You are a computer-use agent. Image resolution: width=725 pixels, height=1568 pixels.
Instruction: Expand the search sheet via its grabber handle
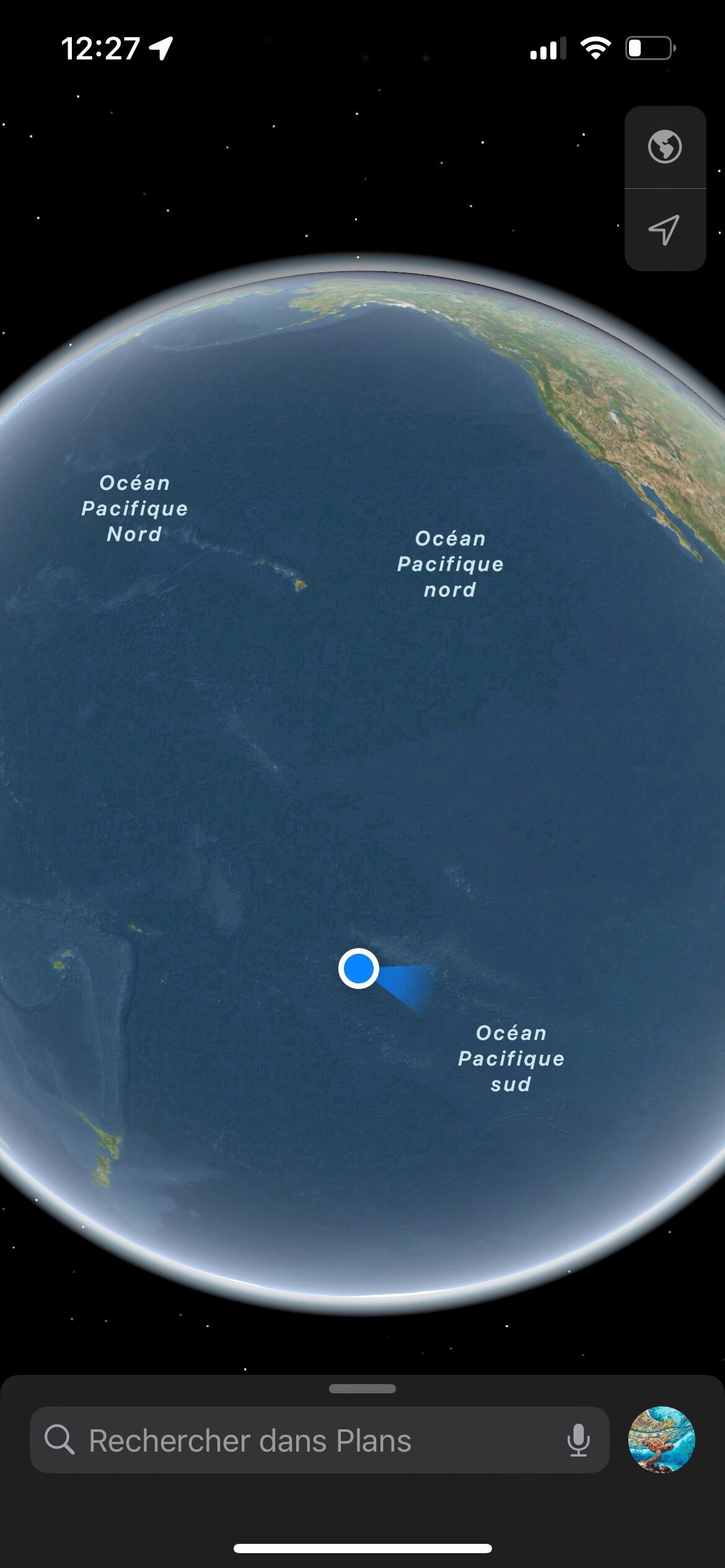(362, 1388)
